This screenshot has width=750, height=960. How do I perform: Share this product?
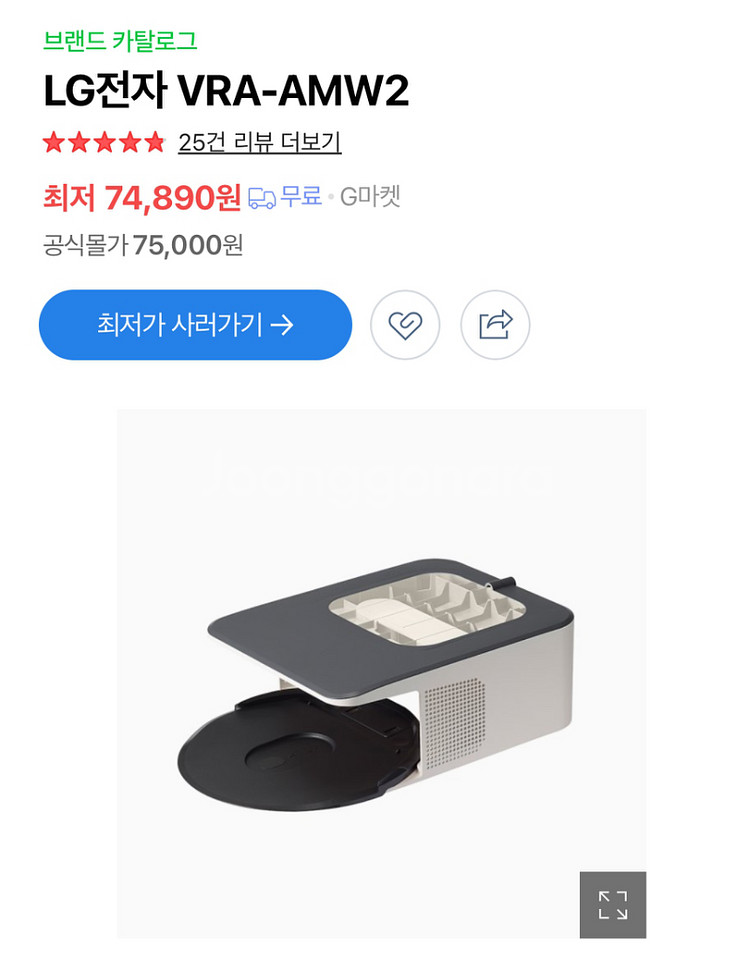tap(495, 325)
